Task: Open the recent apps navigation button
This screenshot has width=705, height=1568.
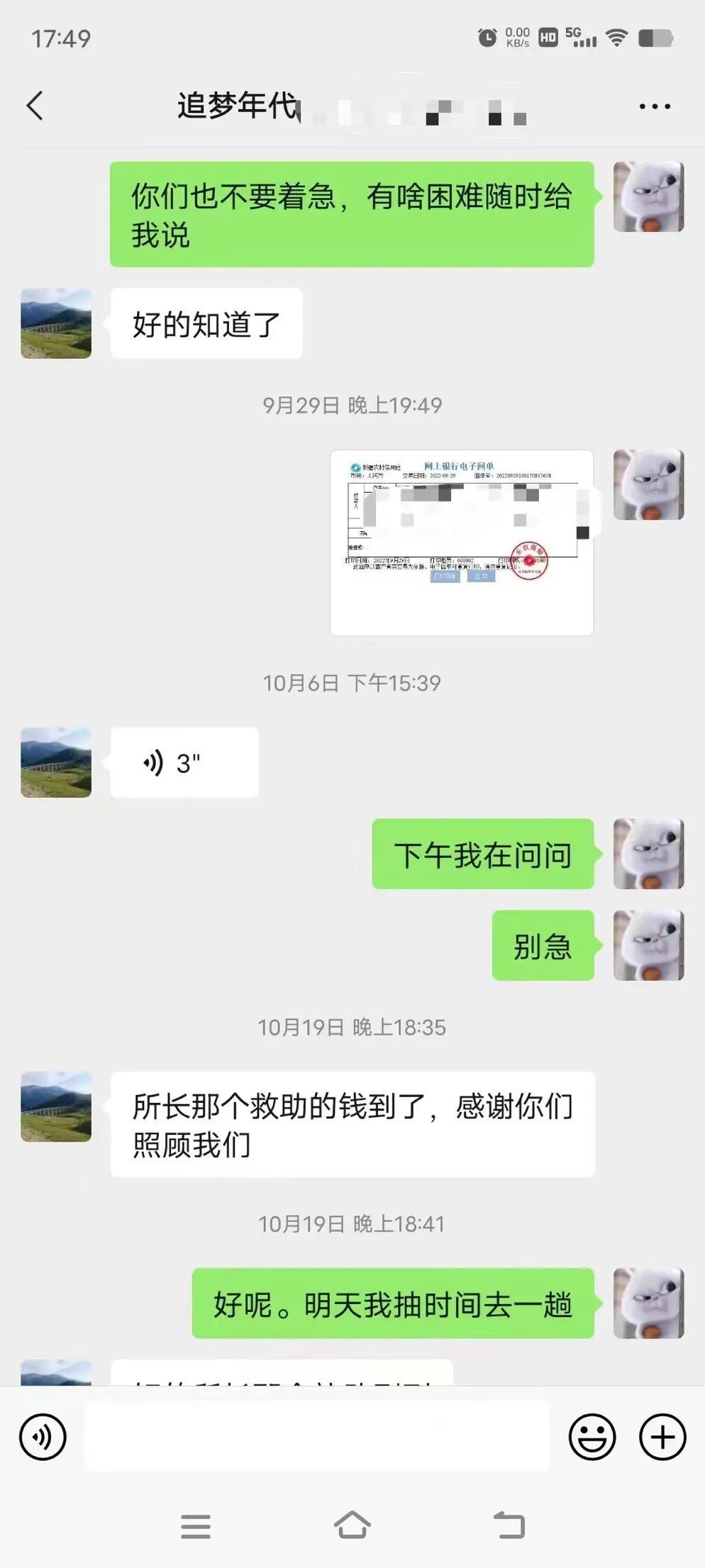Action: click(x=196, y=1526)
